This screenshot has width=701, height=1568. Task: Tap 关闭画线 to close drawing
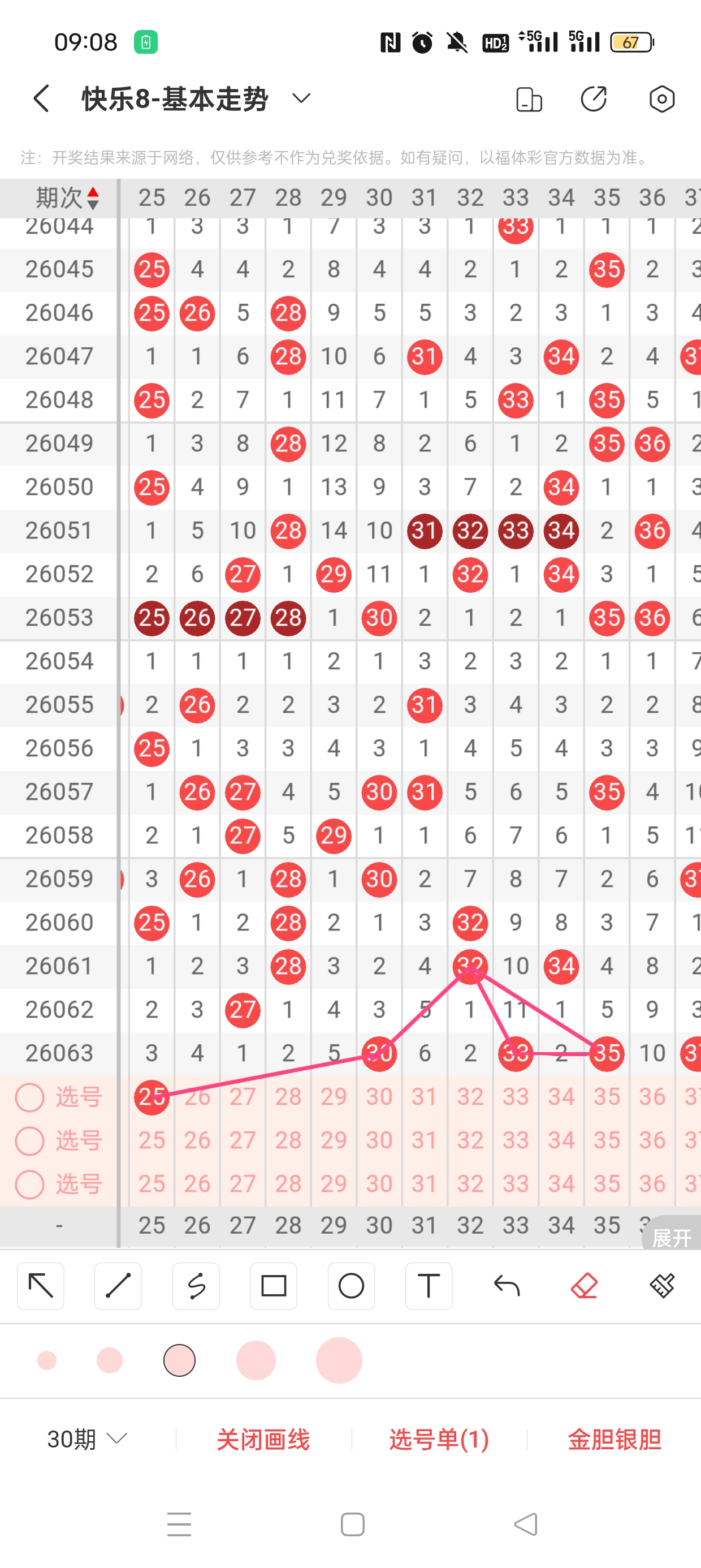click(263, 1439)
